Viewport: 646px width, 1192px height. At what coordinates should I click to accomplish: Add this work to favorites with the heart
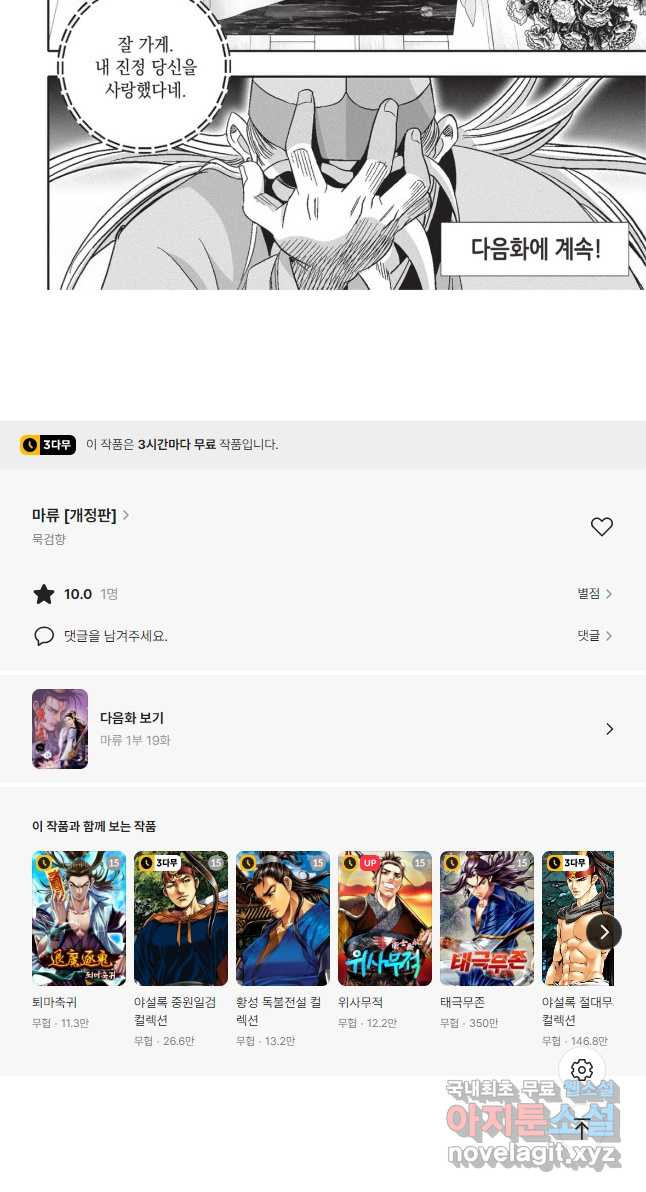pyautogui.click(x=602, y=526)
